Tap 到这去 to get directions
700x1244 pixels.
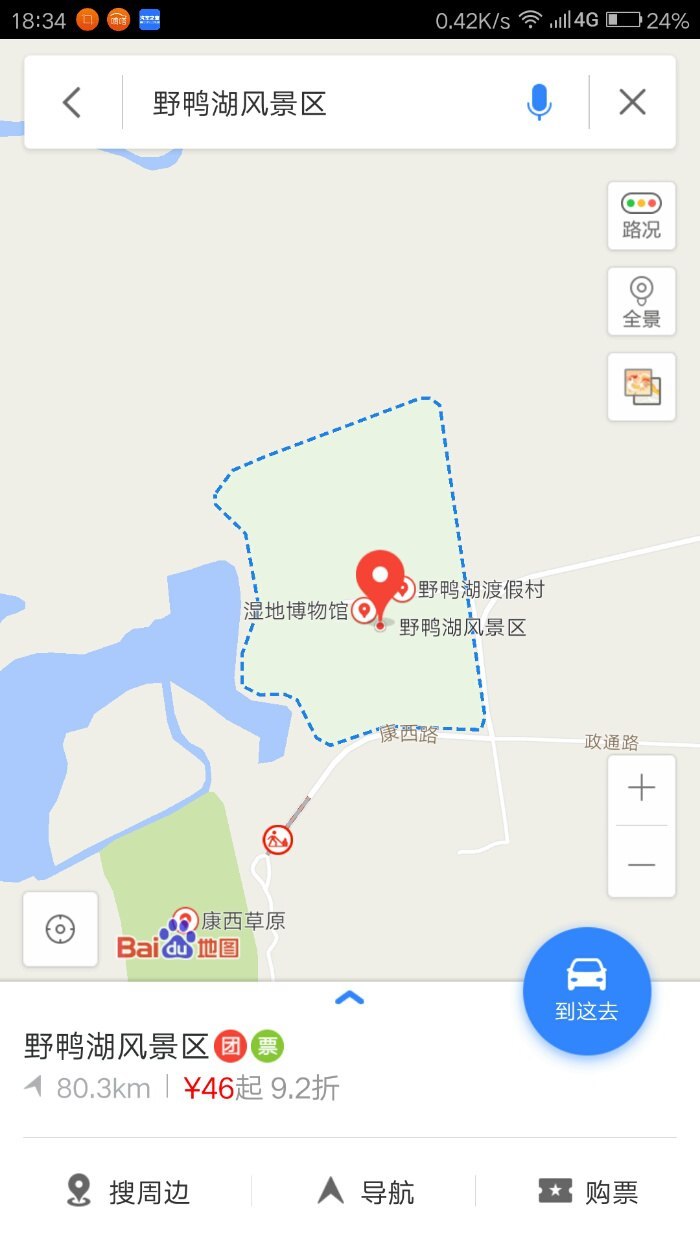coord(587,990)
